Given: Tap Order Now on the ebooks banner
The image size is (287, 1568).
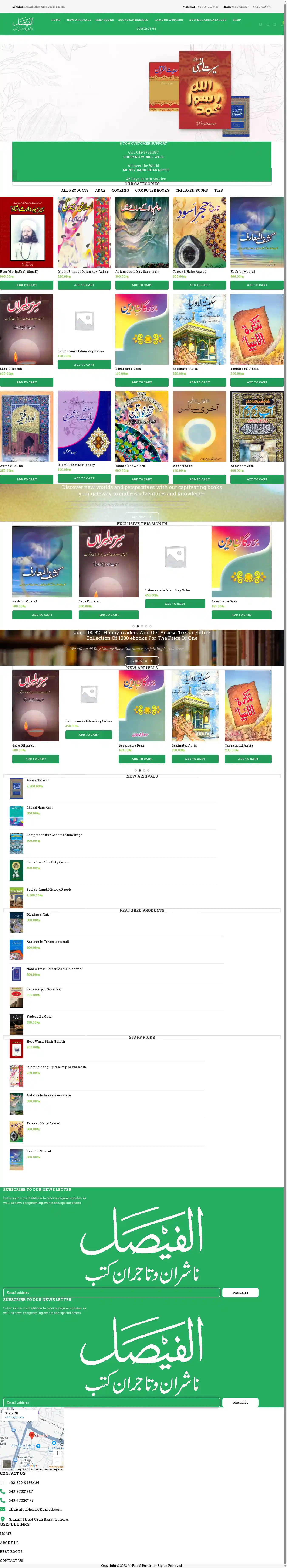Looking at the screenshot, I should click(141, 660).
